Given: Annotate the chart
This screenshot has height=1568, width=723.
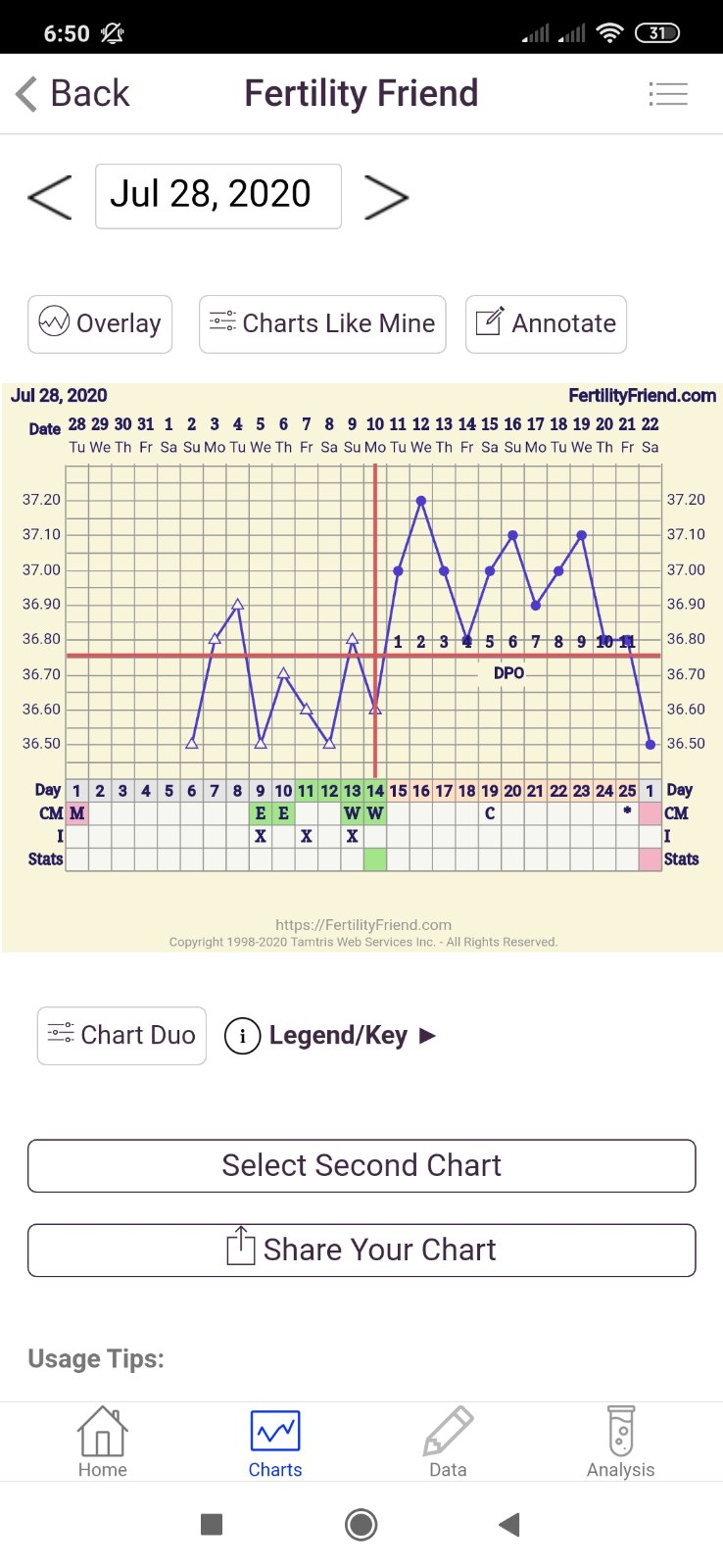Looking at the screenshot, I should pyautogui.click(x=546, y=323).
